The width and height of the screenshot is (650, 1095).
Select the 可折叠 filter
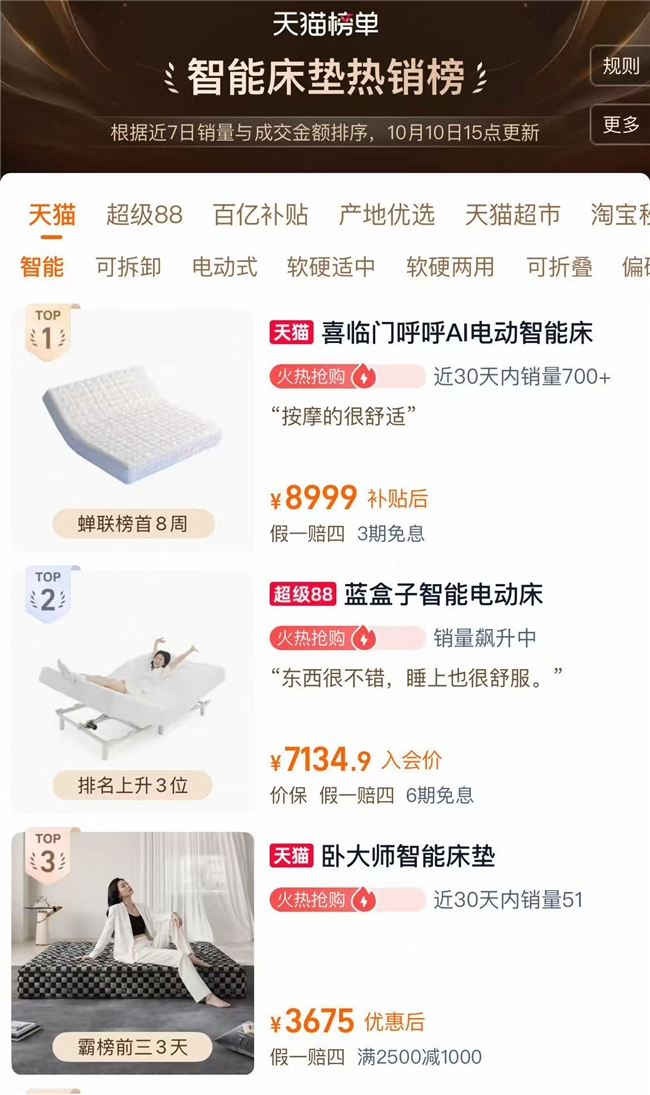pos(559,267)
